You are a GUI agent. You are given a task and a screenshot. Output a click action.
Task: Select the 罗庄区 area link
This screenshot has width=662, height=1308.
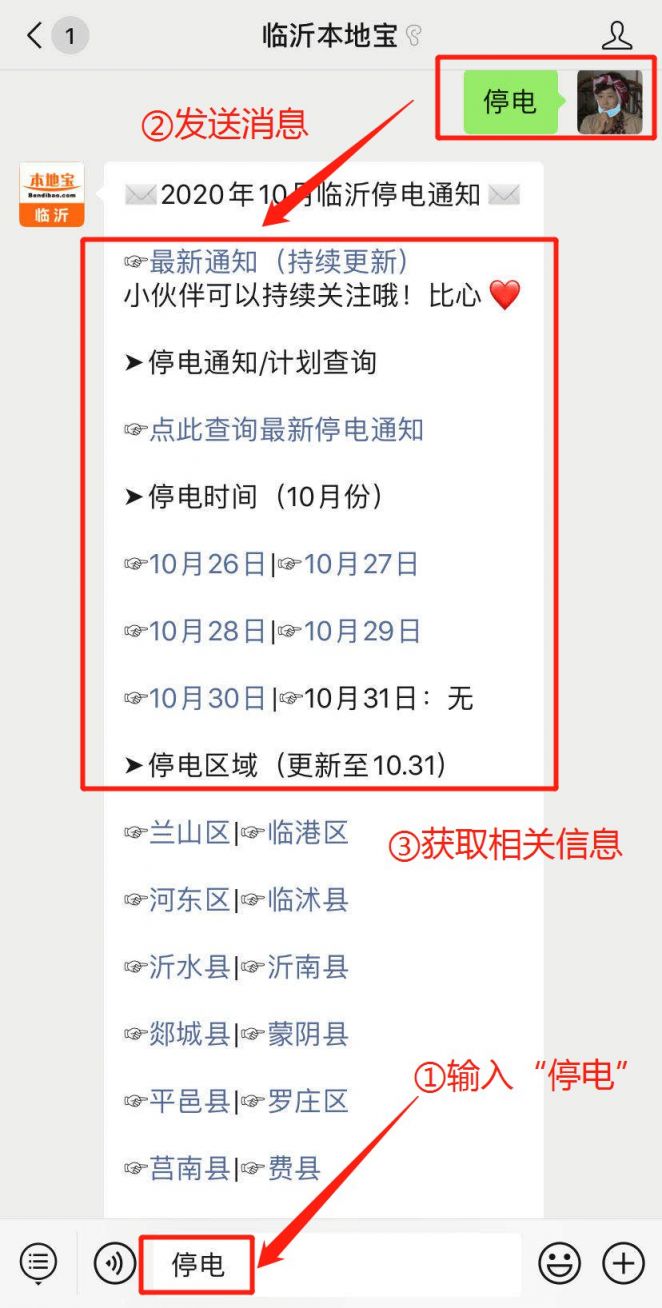(308, 1101)
